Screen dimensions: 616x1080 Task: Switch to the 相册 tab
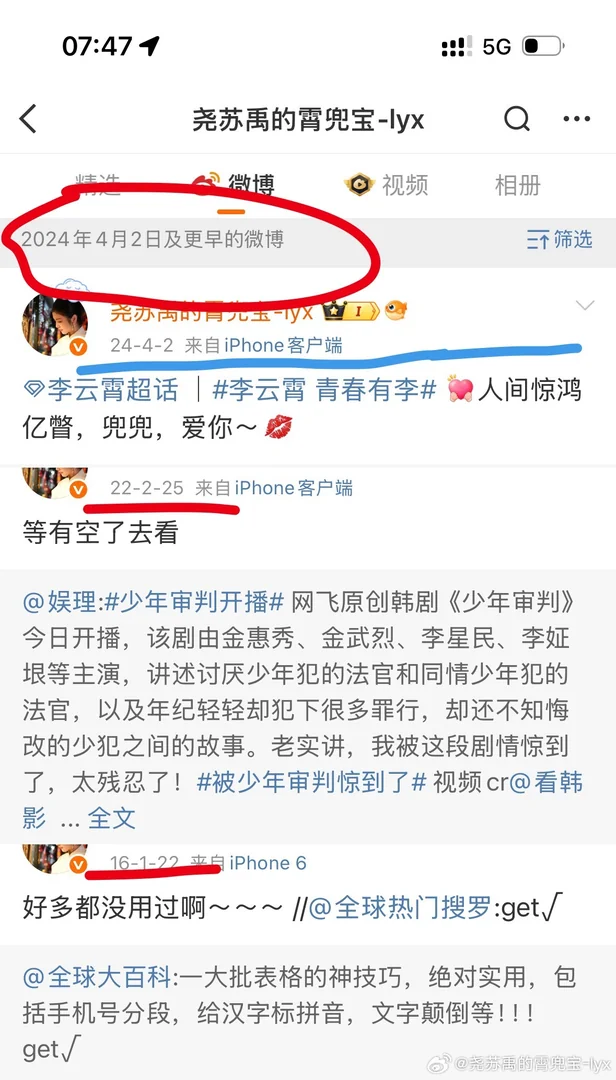517,184
